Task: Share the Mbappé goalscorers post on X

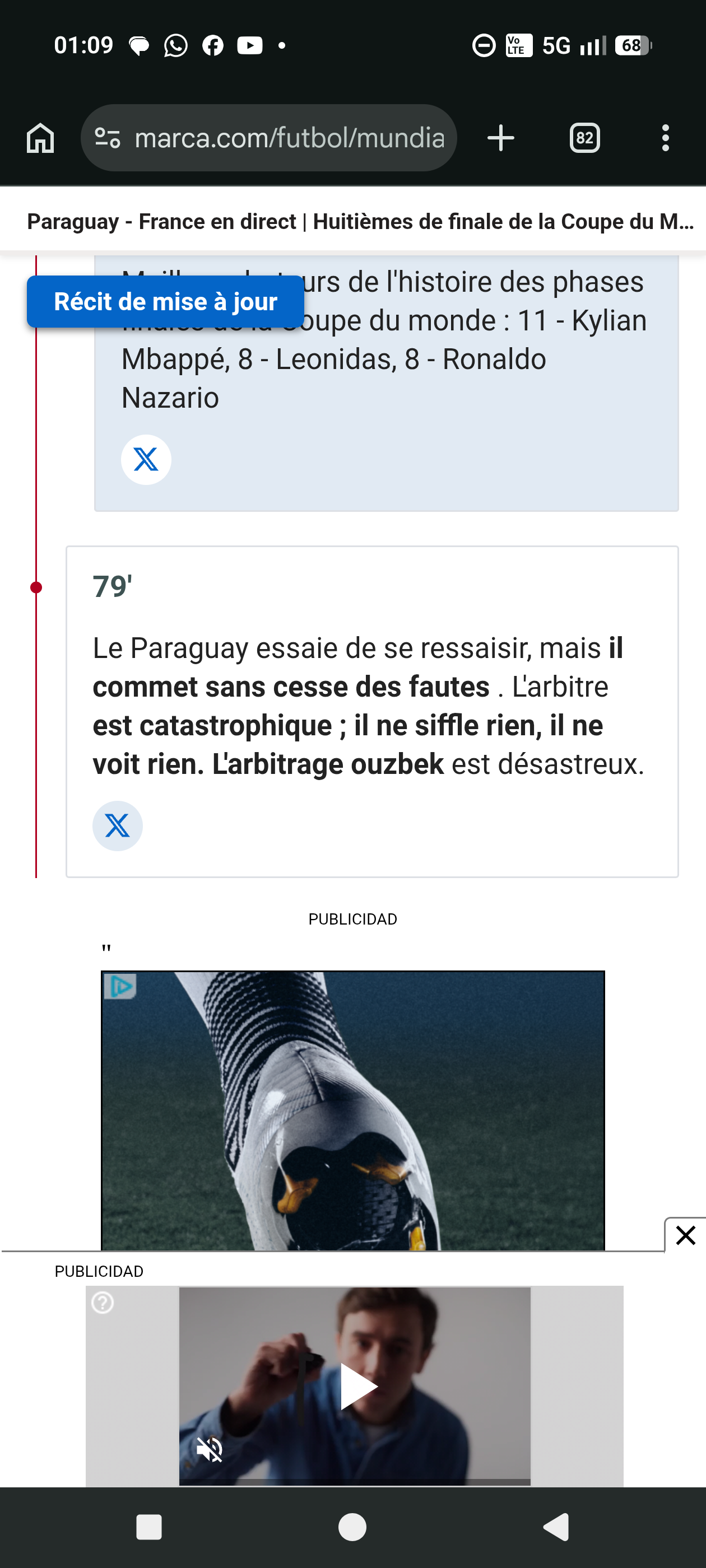Action: pos(146,460)
